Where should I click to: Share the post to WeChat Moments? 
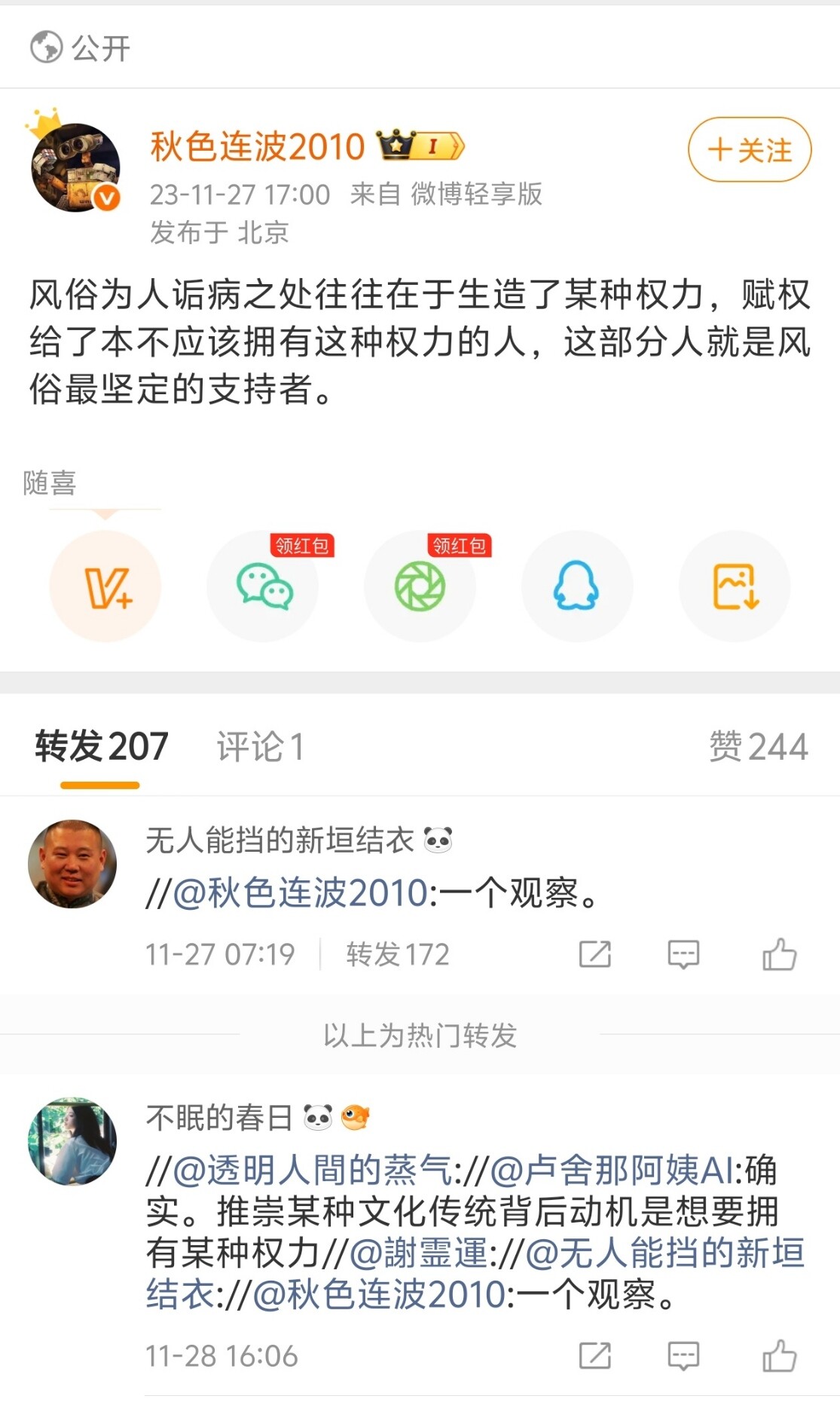coord(420,586)
